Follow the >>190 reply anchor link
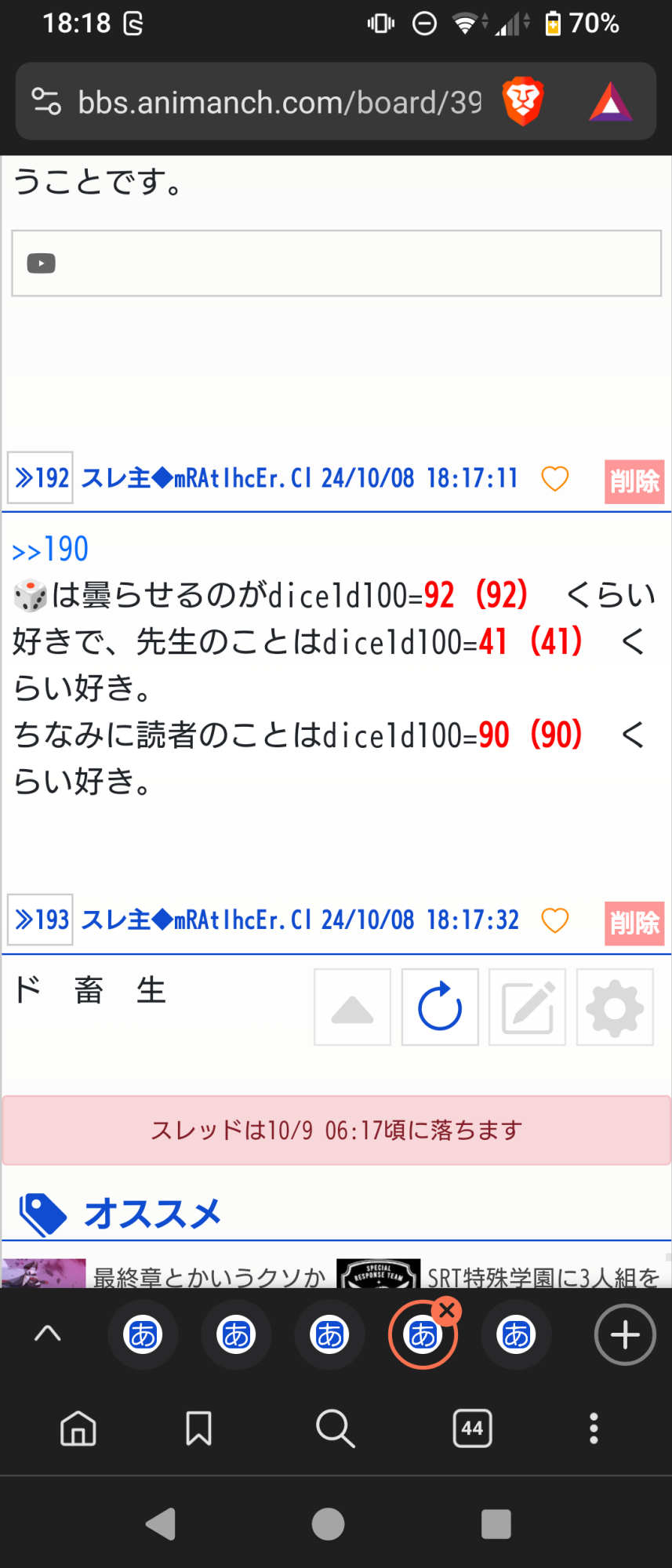672x1568 pixels. pos(50,550)
